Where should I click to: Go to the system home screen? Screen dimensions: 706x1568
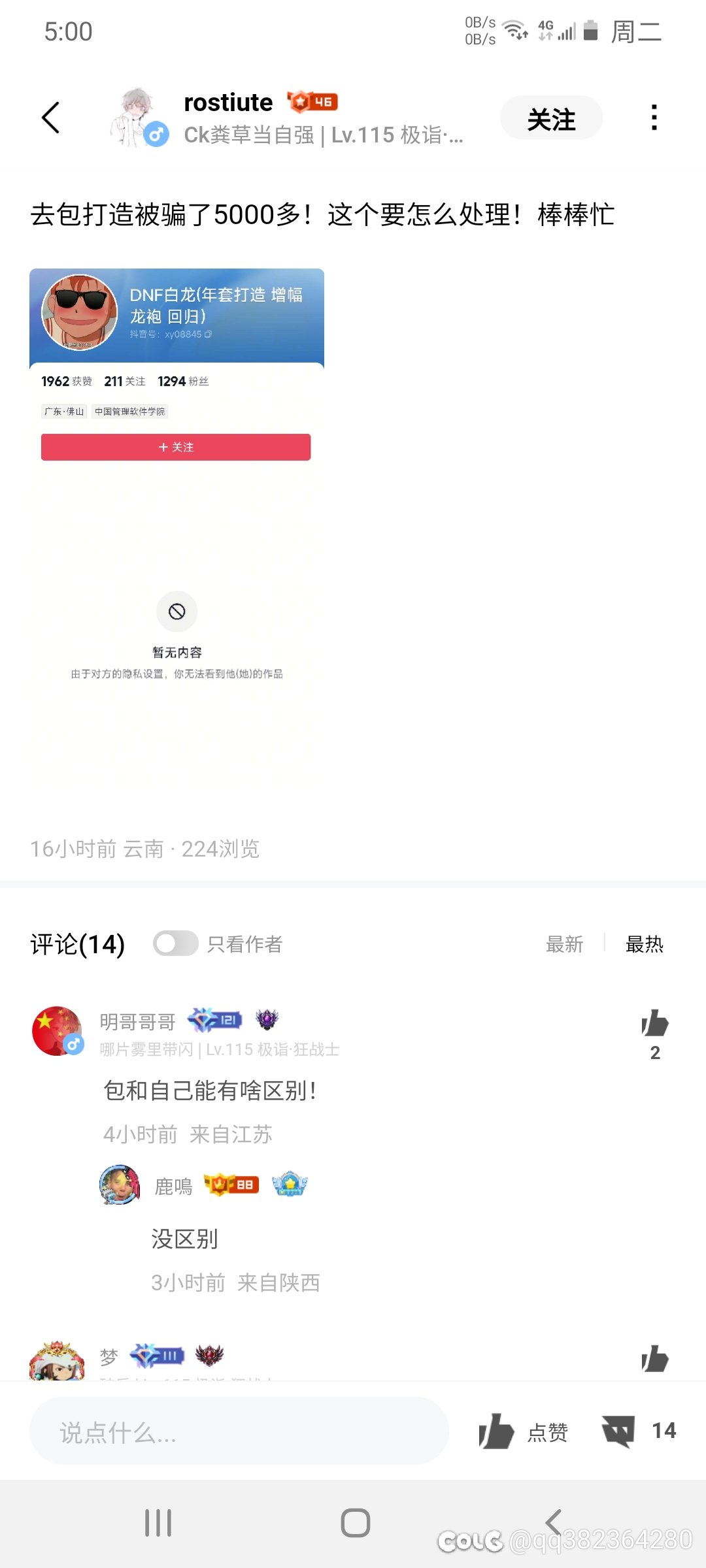(355, 1523)
